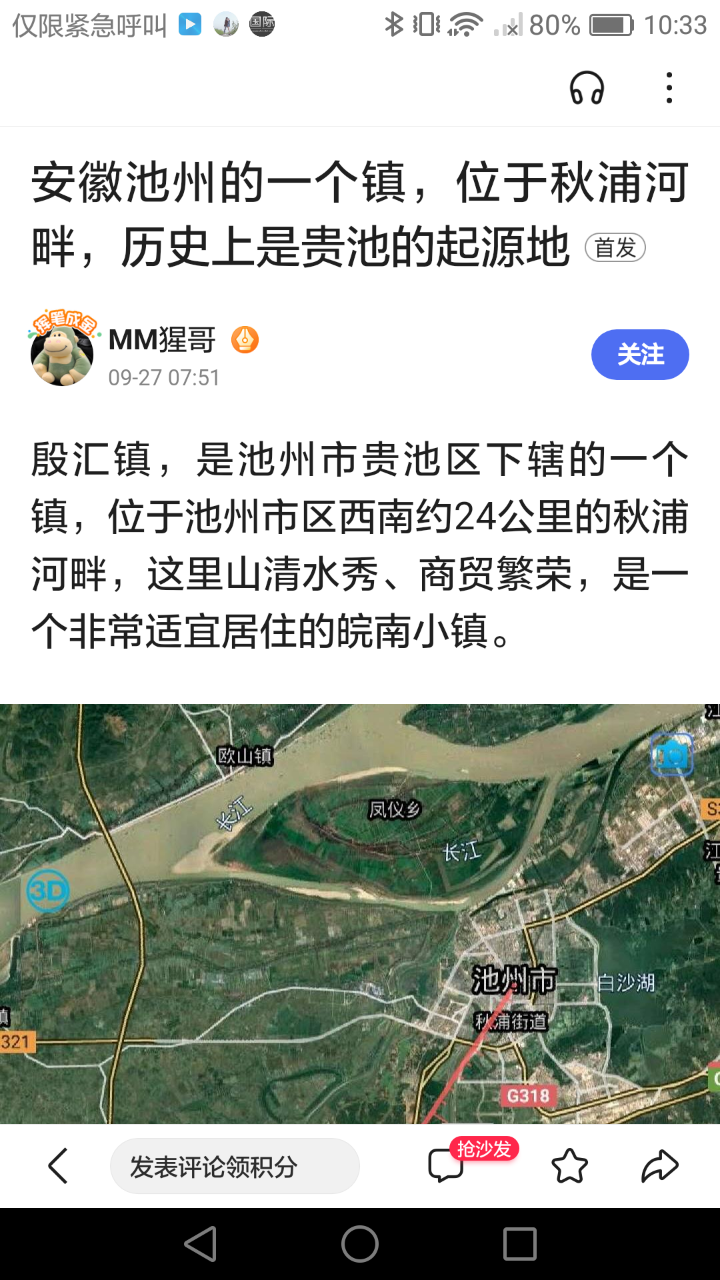Open recent apps via system square button
Image resolution: width=720 pixels, height=1280 pixels.
519,1244
